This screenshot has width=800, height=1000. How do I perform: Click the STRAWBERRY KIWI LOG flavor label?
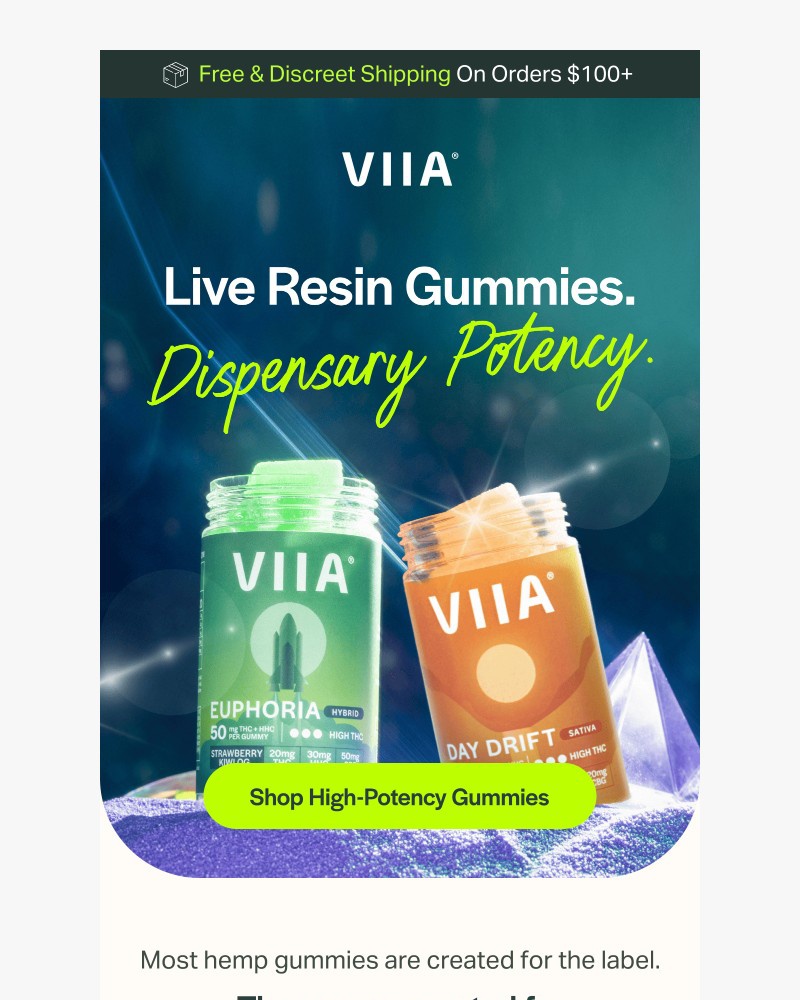point(235,755)
